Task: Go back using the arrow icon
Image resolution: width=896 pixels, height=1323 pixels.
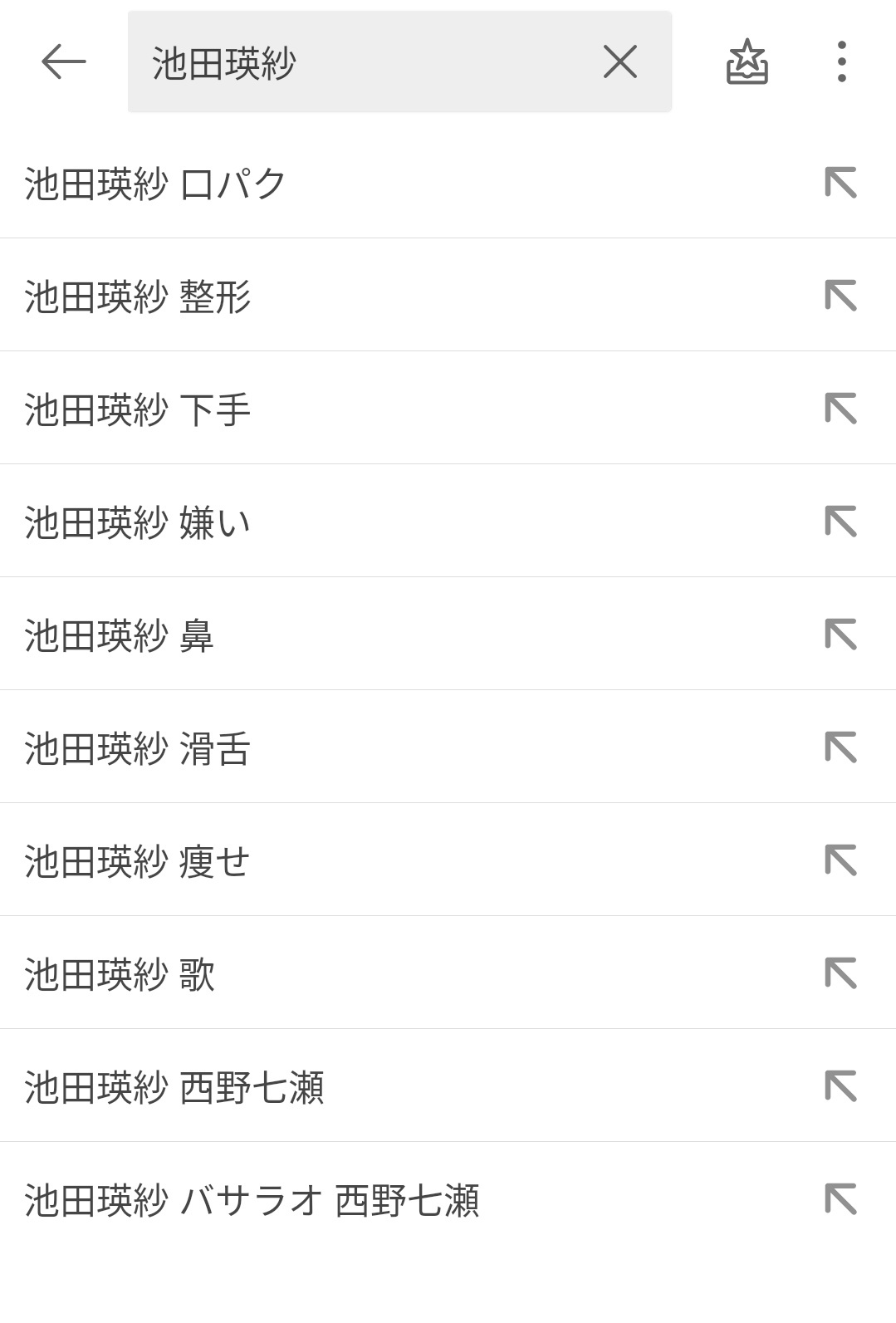Action: (x=63, y=61)
